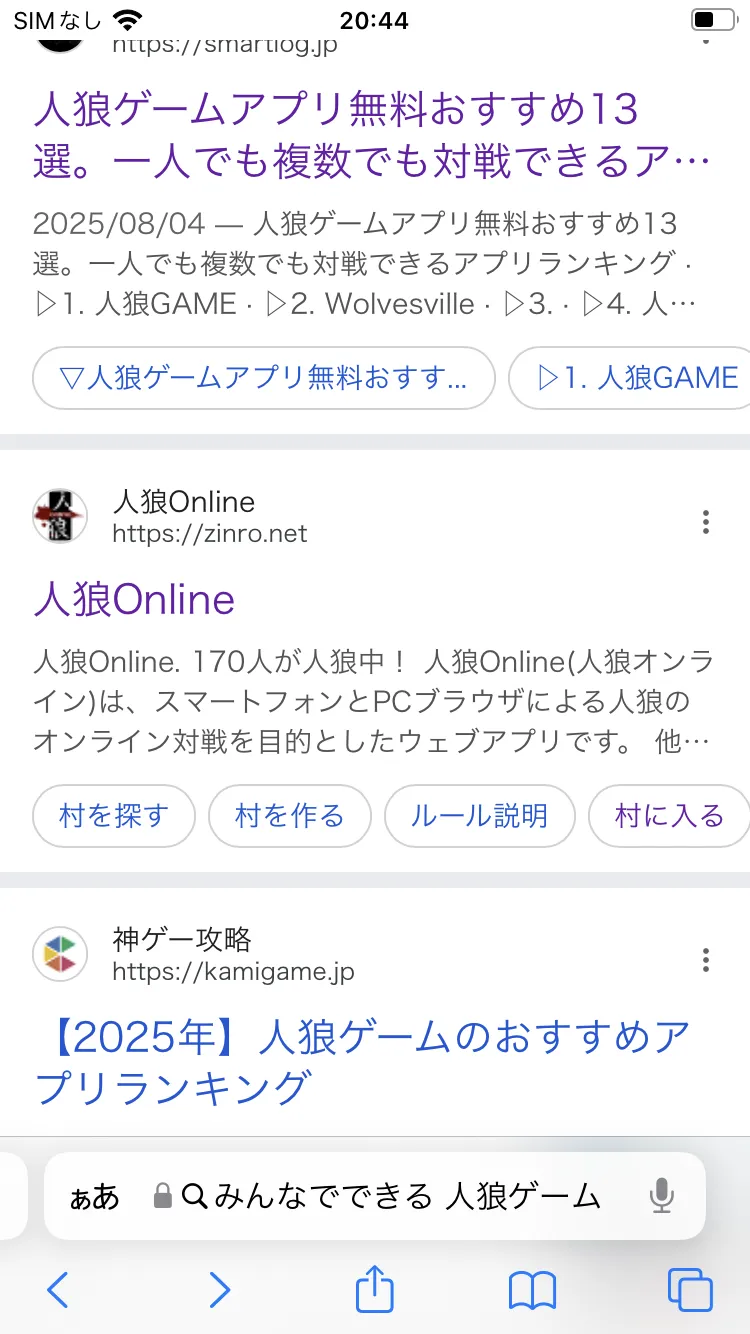Open the 人狼Online search result title
Screen dimensions: 750x1334
click(x=134, y=599)
